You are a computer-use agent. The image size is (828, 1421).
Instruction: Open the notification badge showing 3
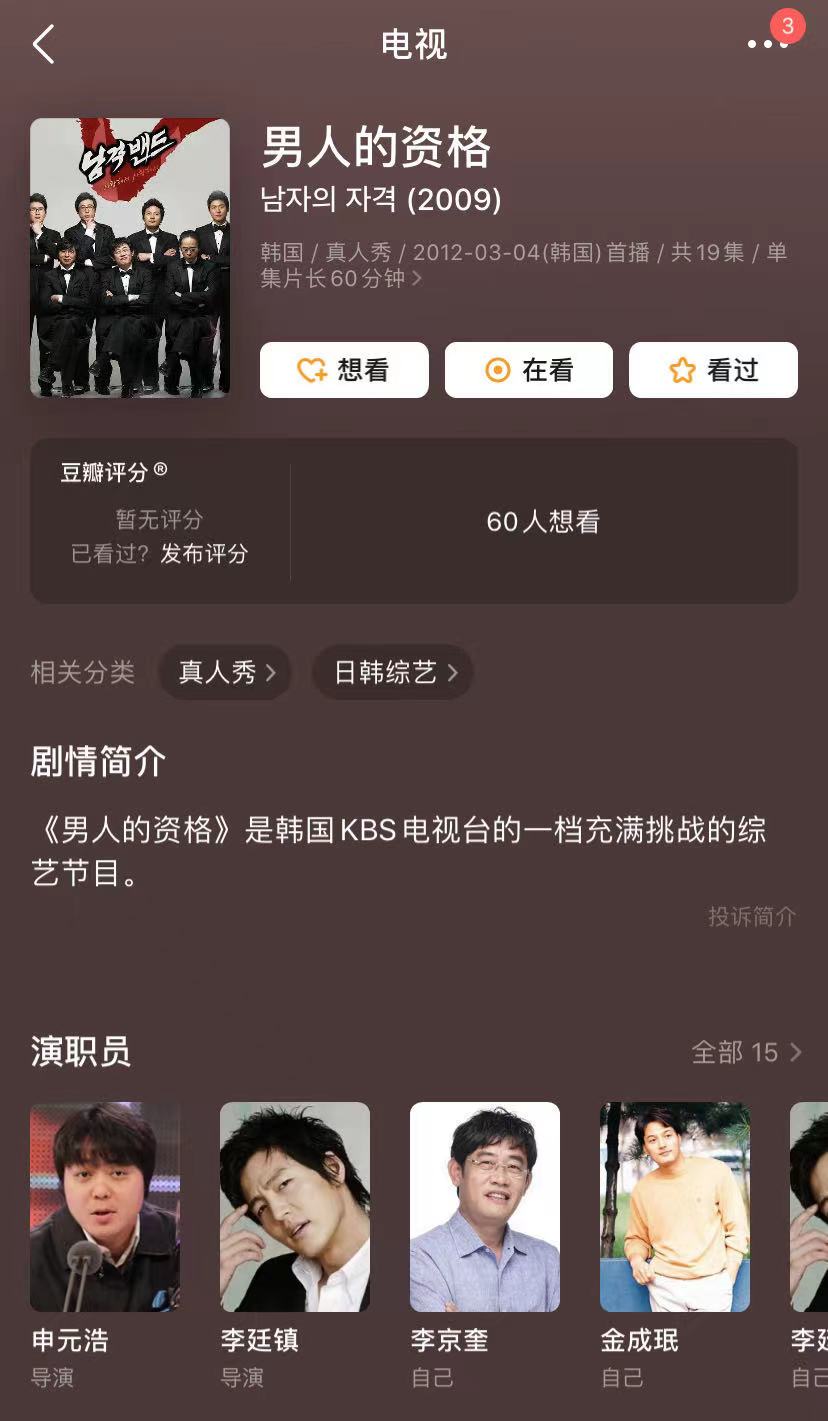click(787, 27)
